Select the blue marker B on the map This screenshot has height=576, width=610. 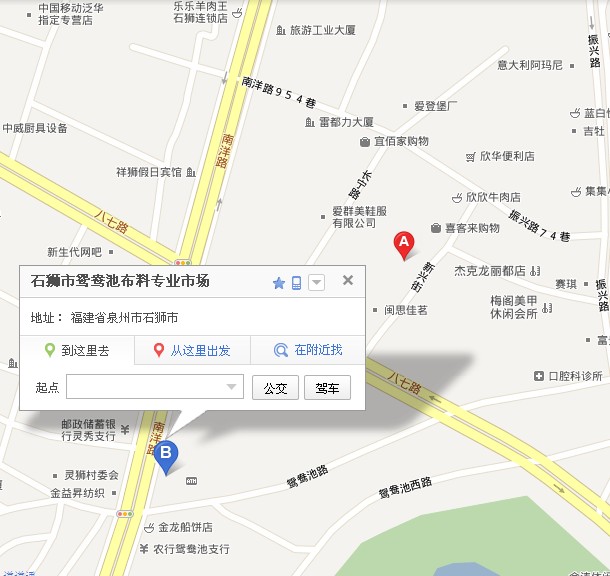click(x=166, y=457)
